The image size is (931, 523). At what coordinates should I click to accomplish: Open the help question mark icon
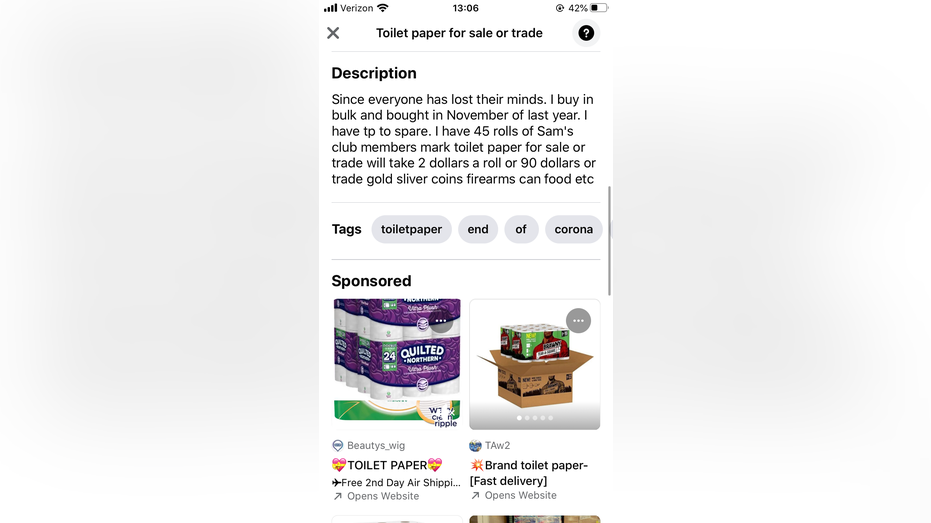586,33
